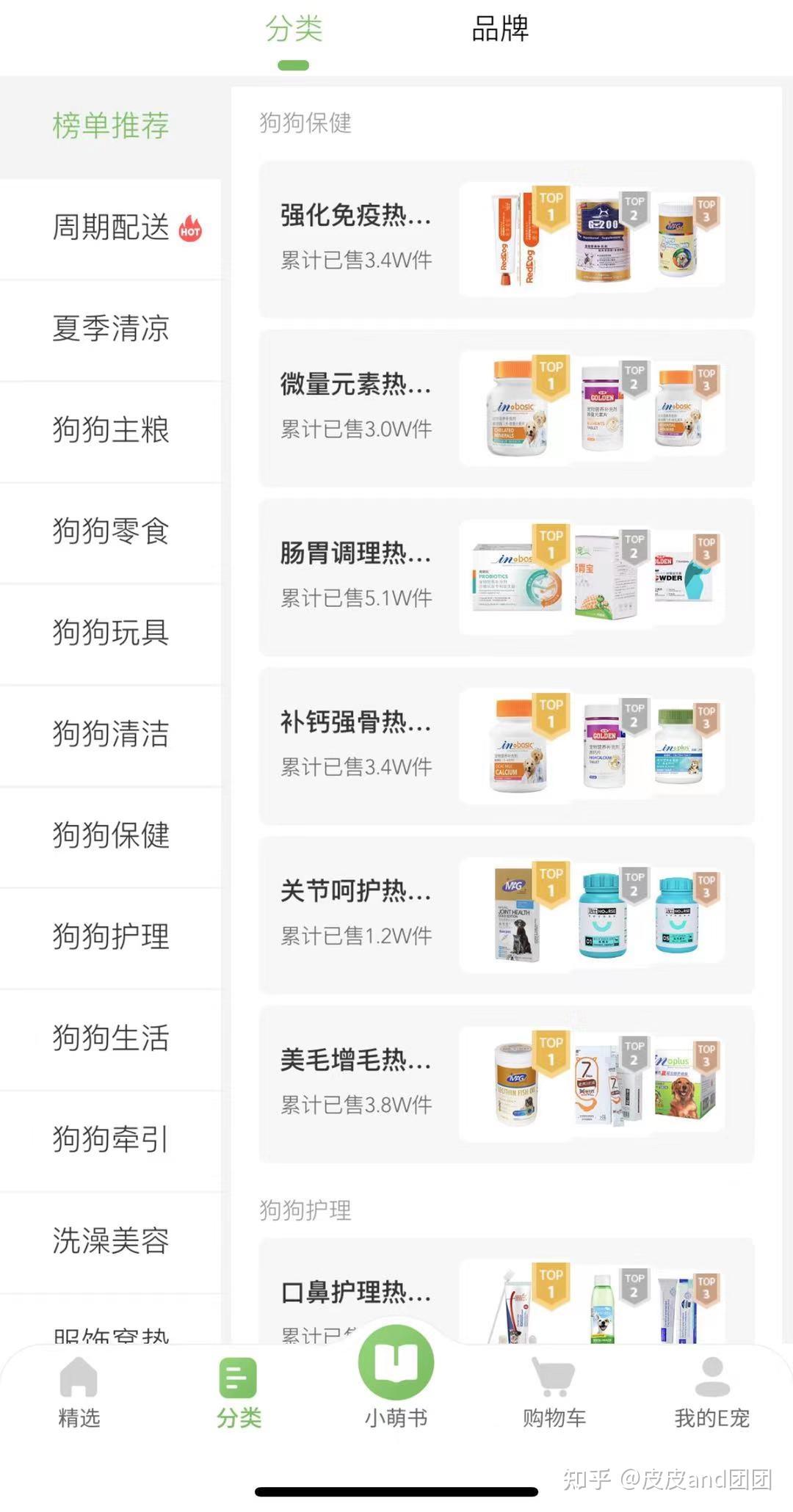Image resolution: width=793 pixels, height=1512 pixels.
Task: Choose 狗狗主粮 from the sidebar
Action: point(110,431)
